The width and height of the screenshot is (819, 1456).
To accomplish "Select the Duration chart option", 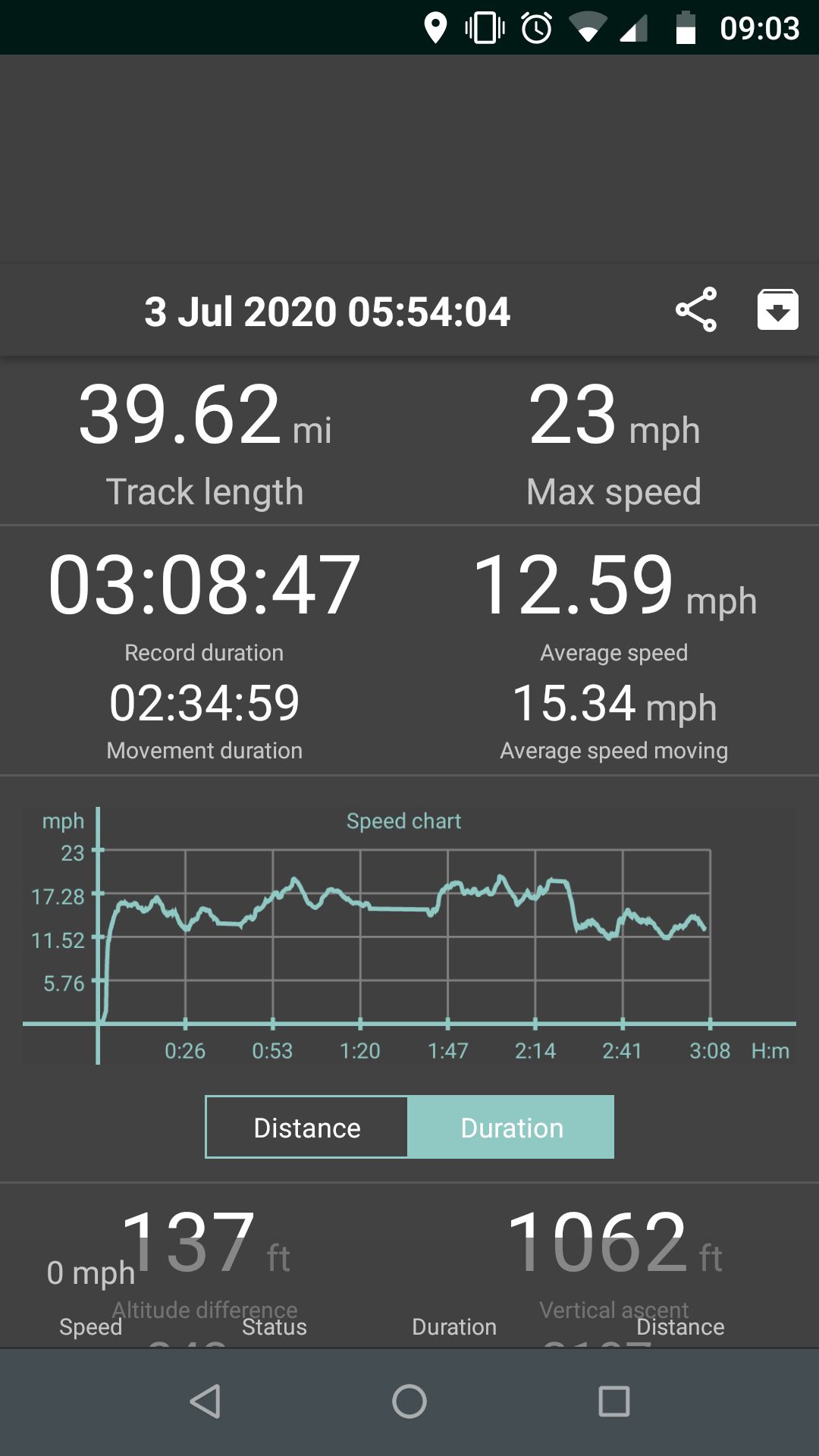I will [x=511, y=1127].
